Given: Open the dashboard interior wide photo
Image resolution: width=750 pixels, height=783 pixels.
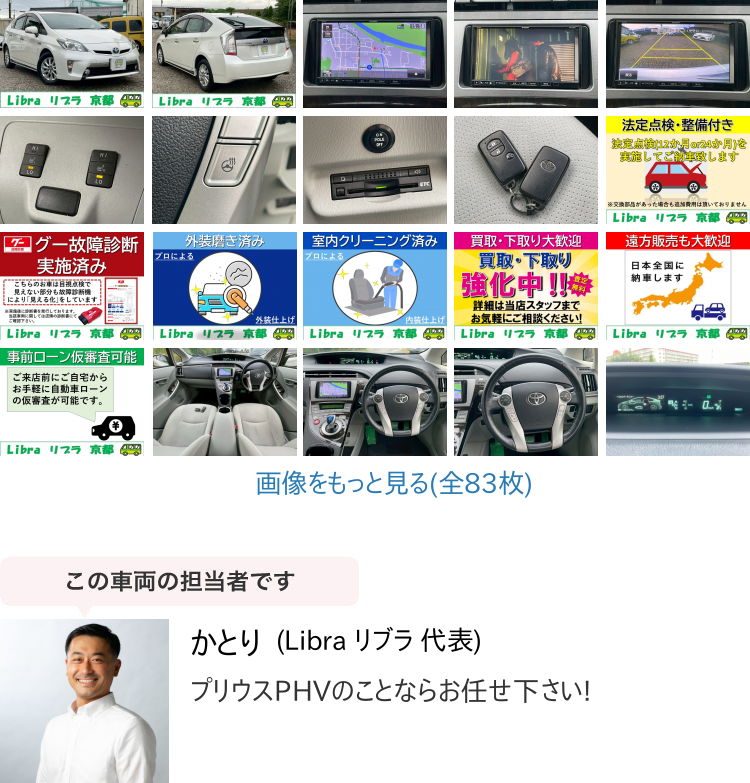Looking at the screenshot, I should 224,402.
